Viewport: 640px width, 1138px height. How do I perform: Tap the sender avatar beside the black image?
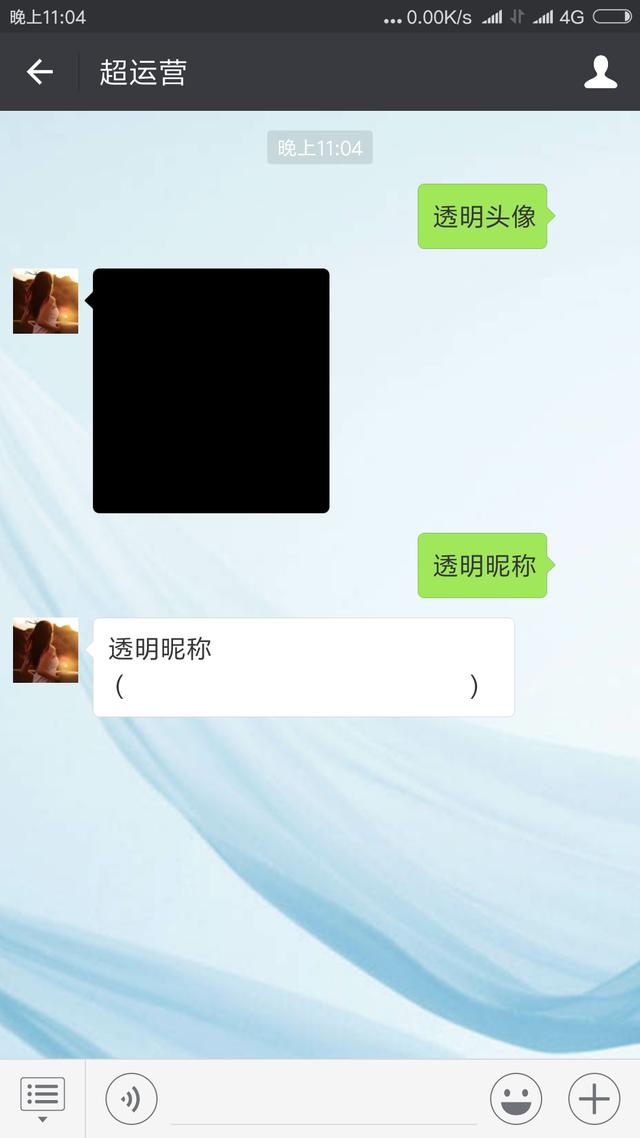pos(45,301)
